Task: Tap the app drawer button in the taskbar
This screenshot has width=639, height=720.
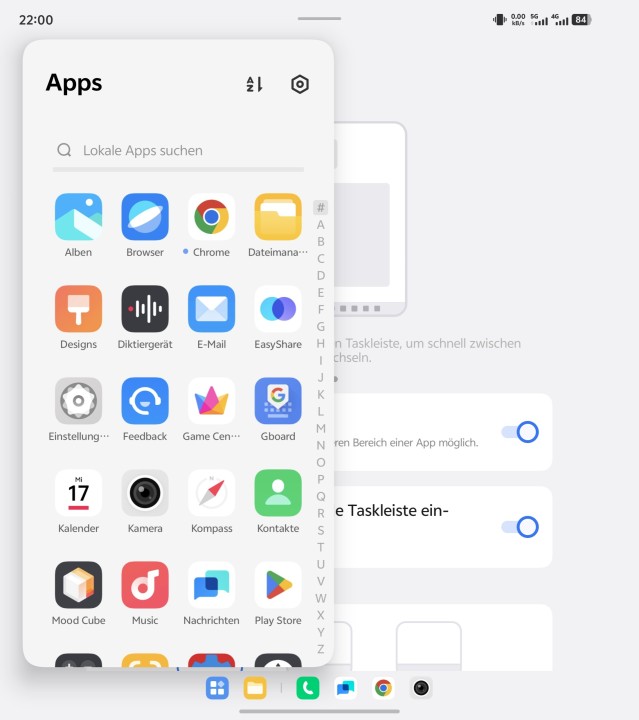Action: tap(217, 688)
